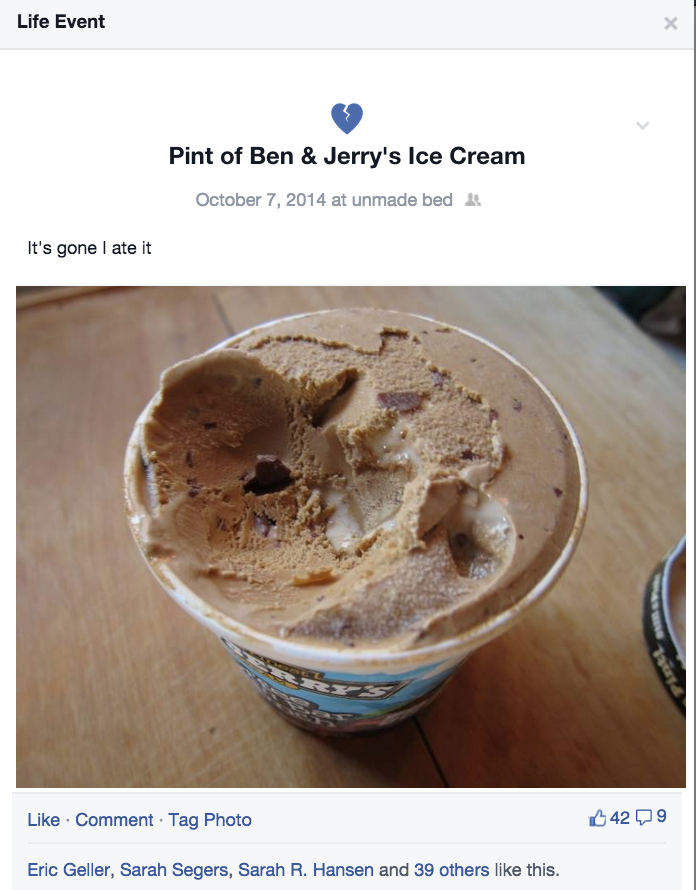Open the ice cream photo

click(x=350, y=537)
